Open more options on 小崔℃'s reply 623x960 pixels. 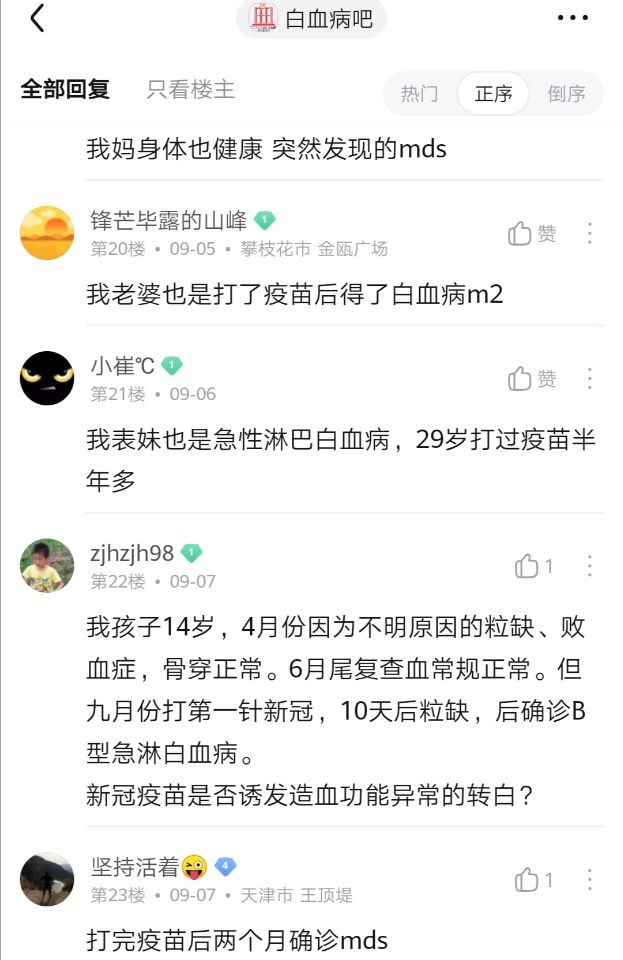click(x=590, y=378)
